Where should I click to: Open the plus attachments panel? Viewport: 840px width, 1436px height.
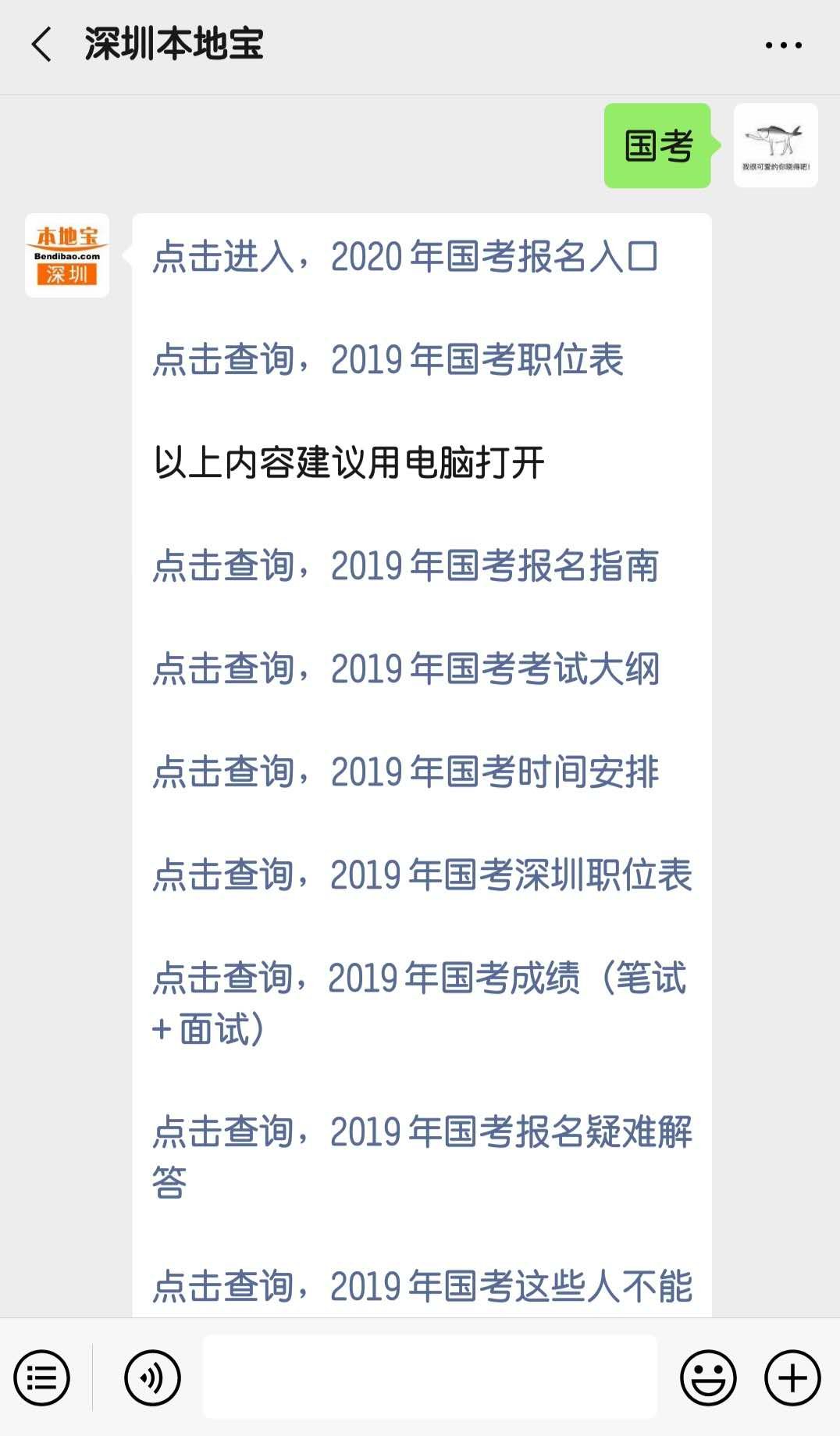pos(792,1377)
